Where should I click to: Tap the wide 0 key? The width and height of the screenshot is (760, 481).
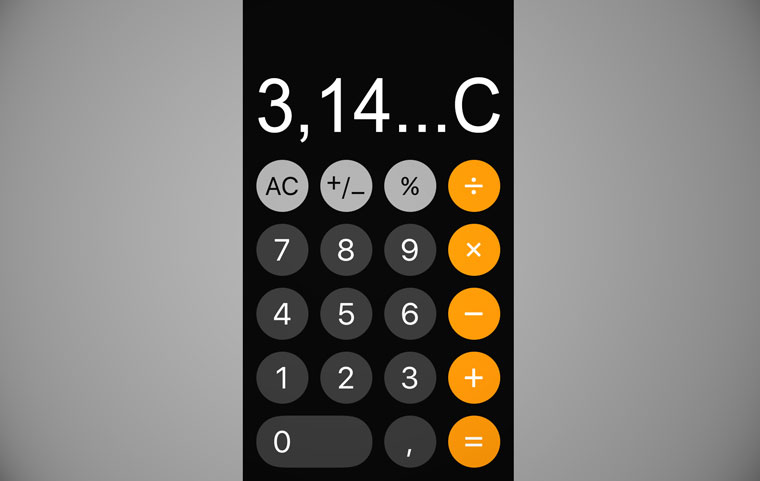(314, 442)
